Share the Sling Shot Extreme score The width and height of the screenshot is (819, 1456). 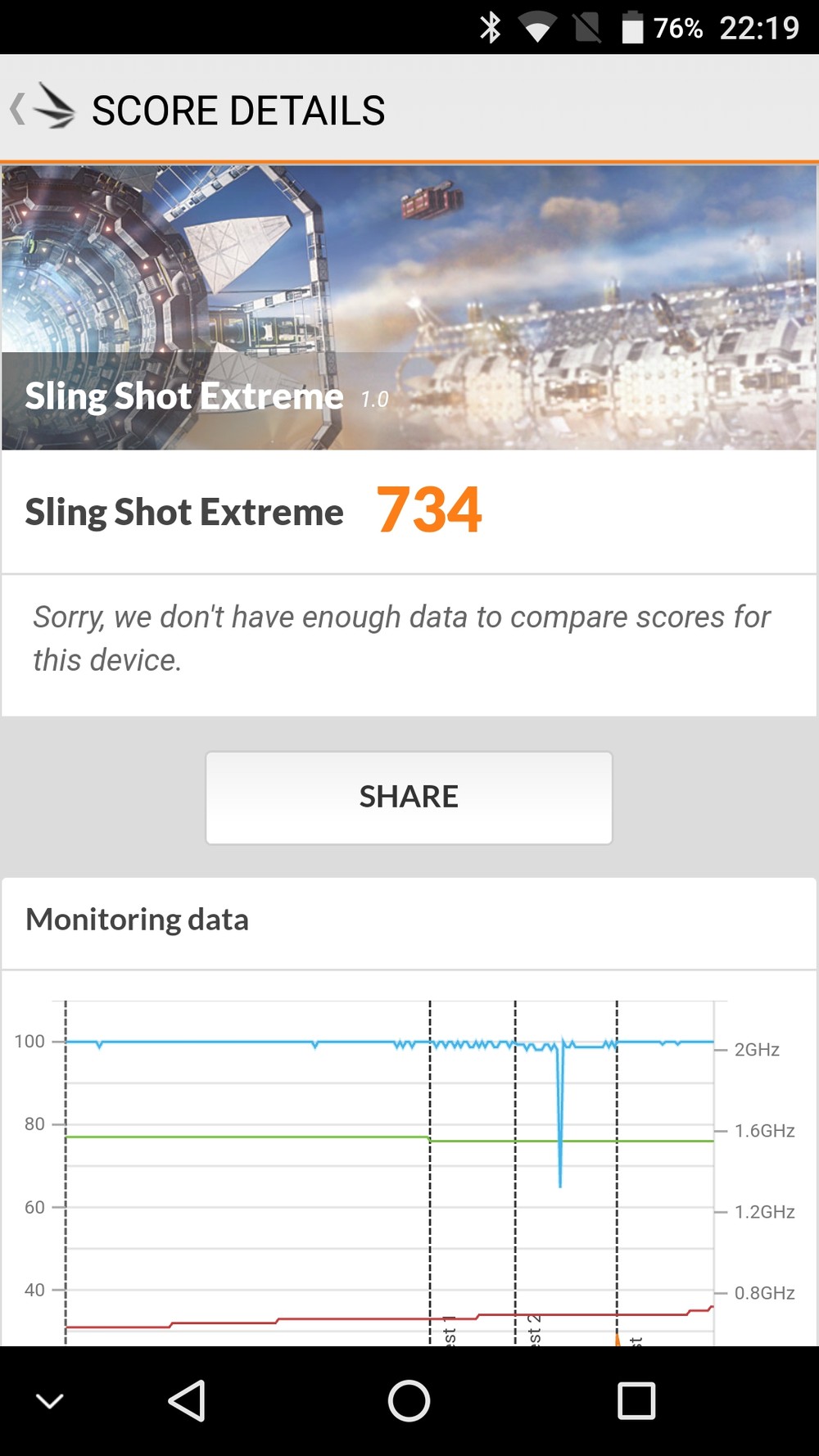pos(409,797)
